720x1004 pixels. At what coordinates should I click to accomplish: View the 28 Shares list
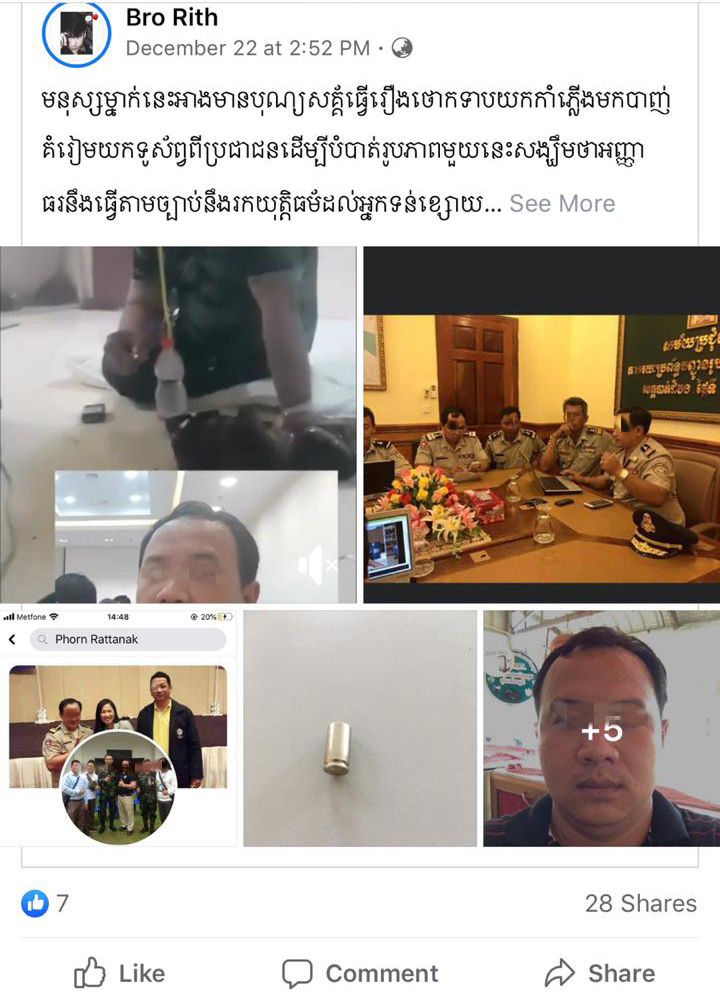[640, 903]
